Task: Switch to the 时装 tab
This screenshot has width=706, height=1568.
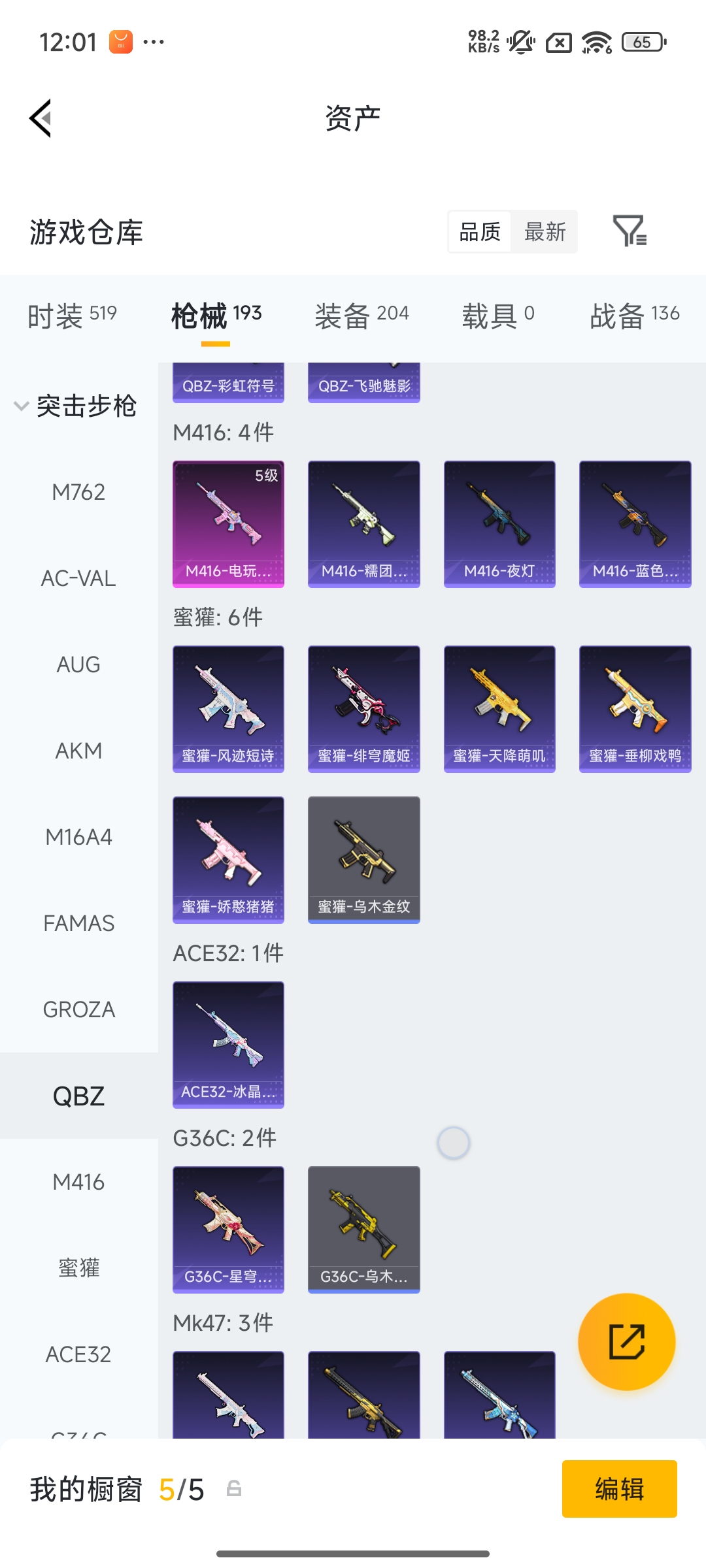Action: pyautogui.click(x=72, y=316)
